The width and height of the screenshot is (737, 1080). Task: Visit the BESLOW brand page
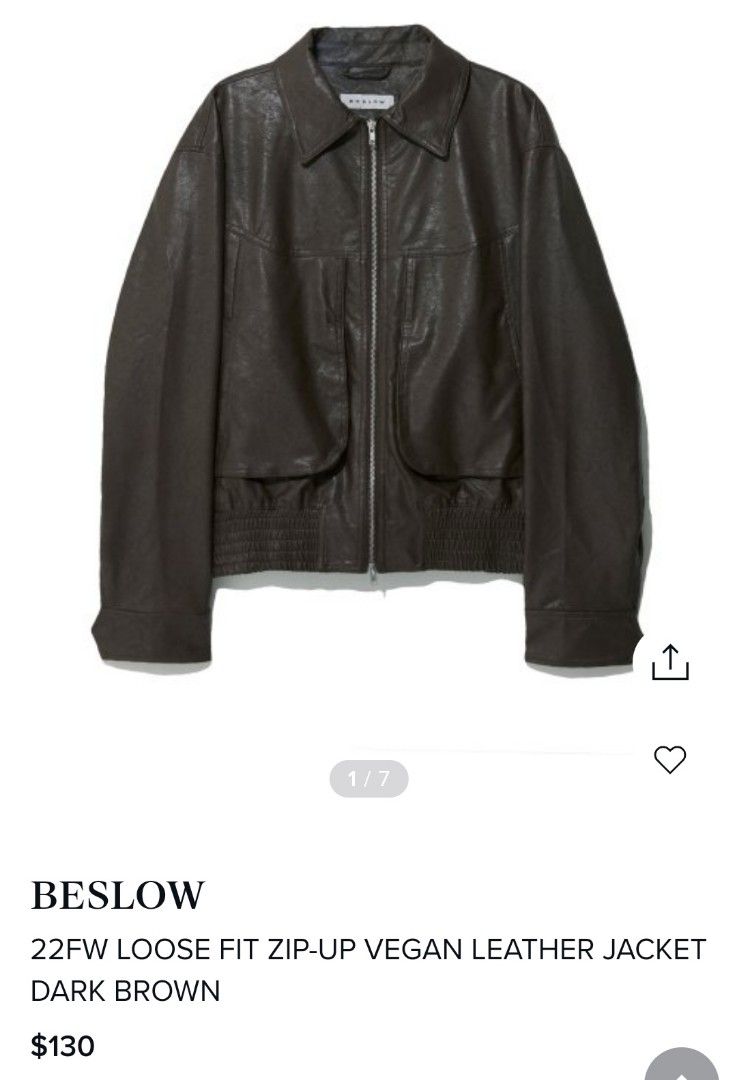113,895
